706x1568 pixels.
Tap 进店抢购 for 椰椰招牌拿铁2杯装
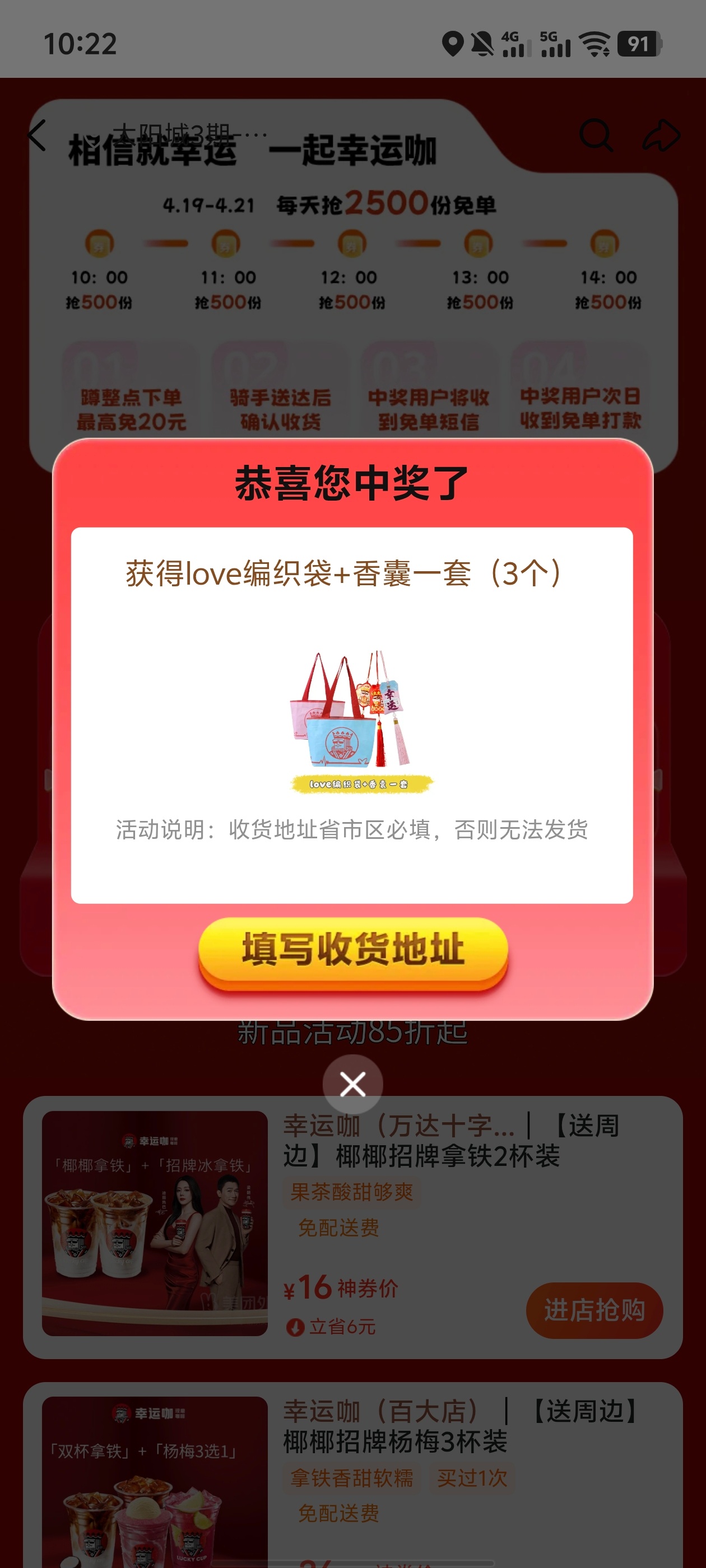click(594, 1310)
